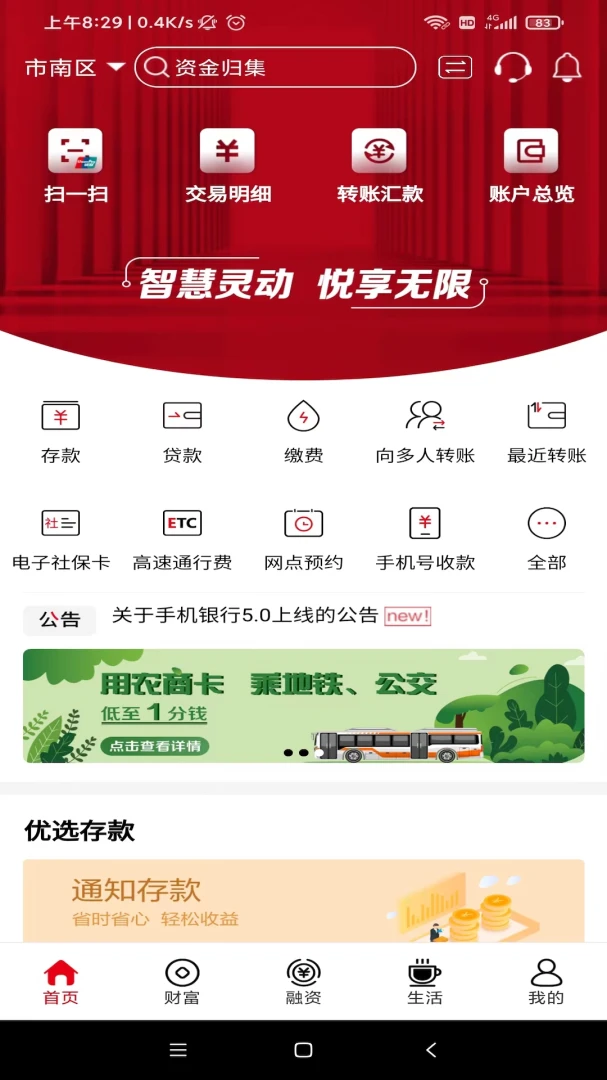Open the 市南区 location dropdown
Screen dimensions: 607x1080
click(75, 68)
